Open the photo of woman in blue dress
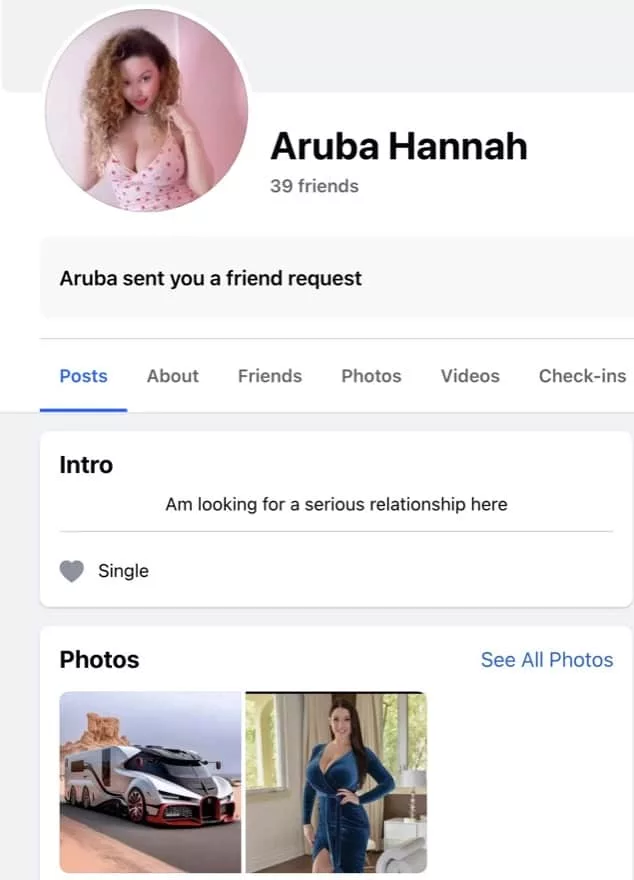 pos(336,781)
